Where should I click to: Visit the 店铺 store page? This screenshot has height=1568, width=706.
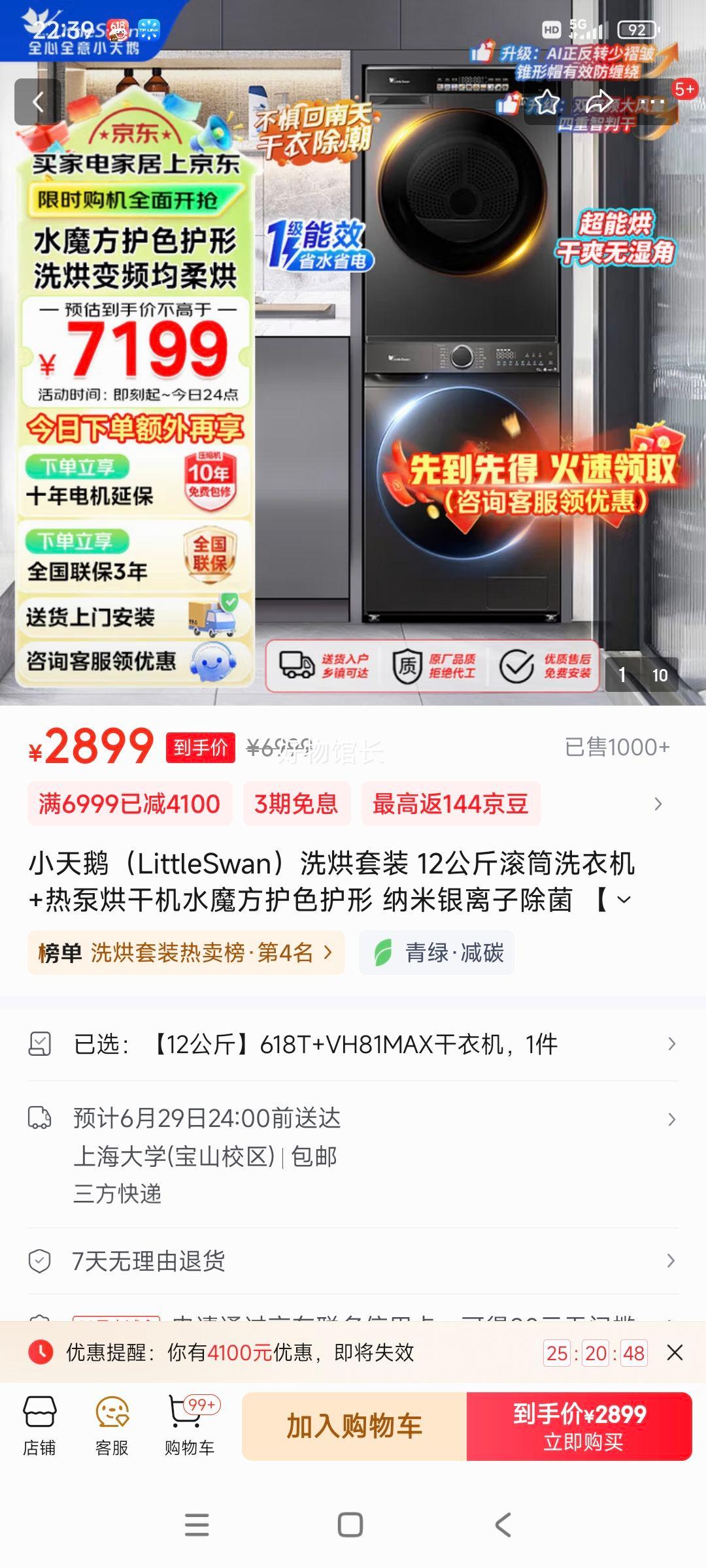(39, 1426)
